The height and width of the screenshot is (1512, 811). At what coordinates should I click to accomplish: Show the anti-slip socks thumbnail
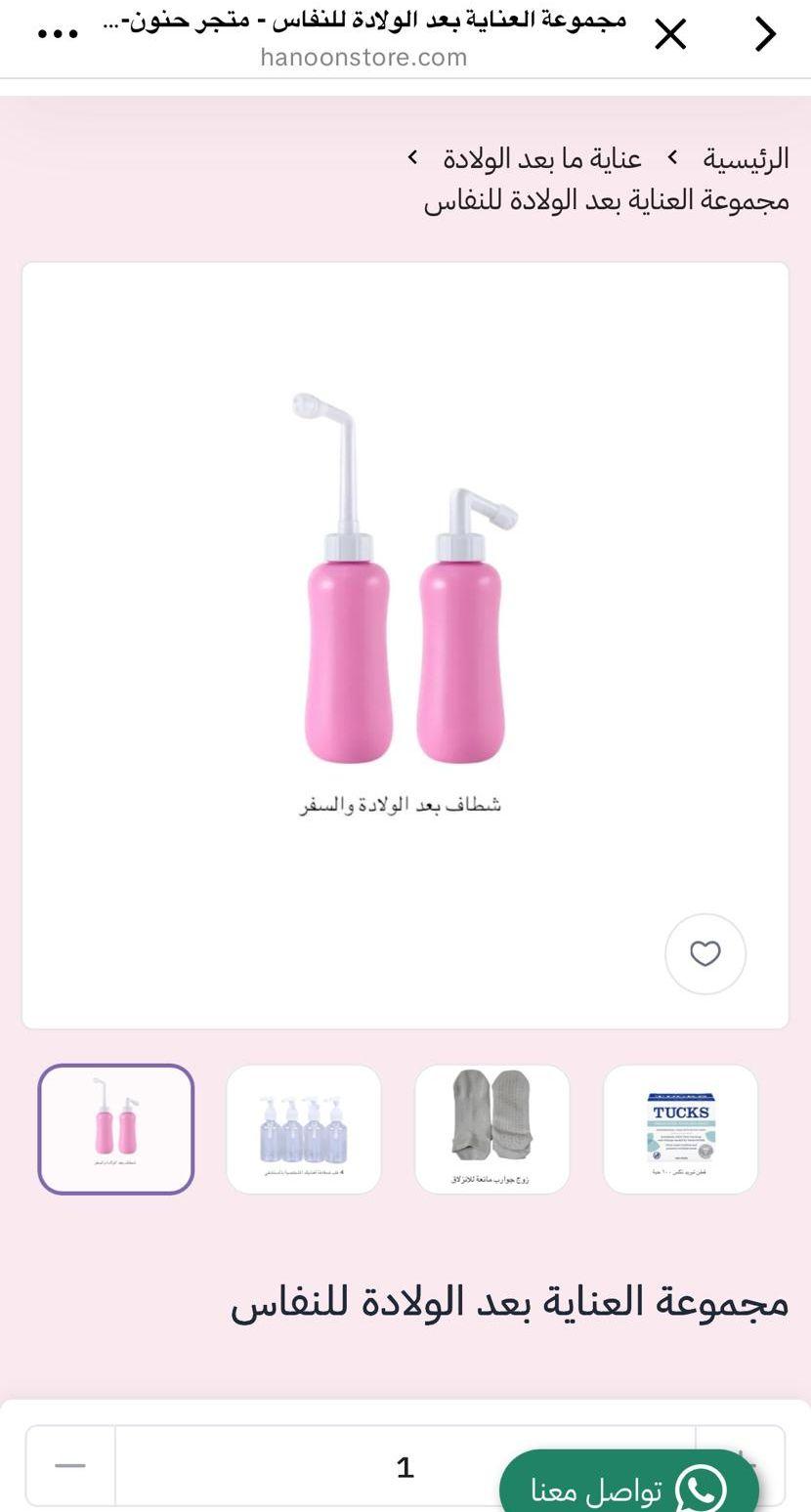tap(492, 1129)
